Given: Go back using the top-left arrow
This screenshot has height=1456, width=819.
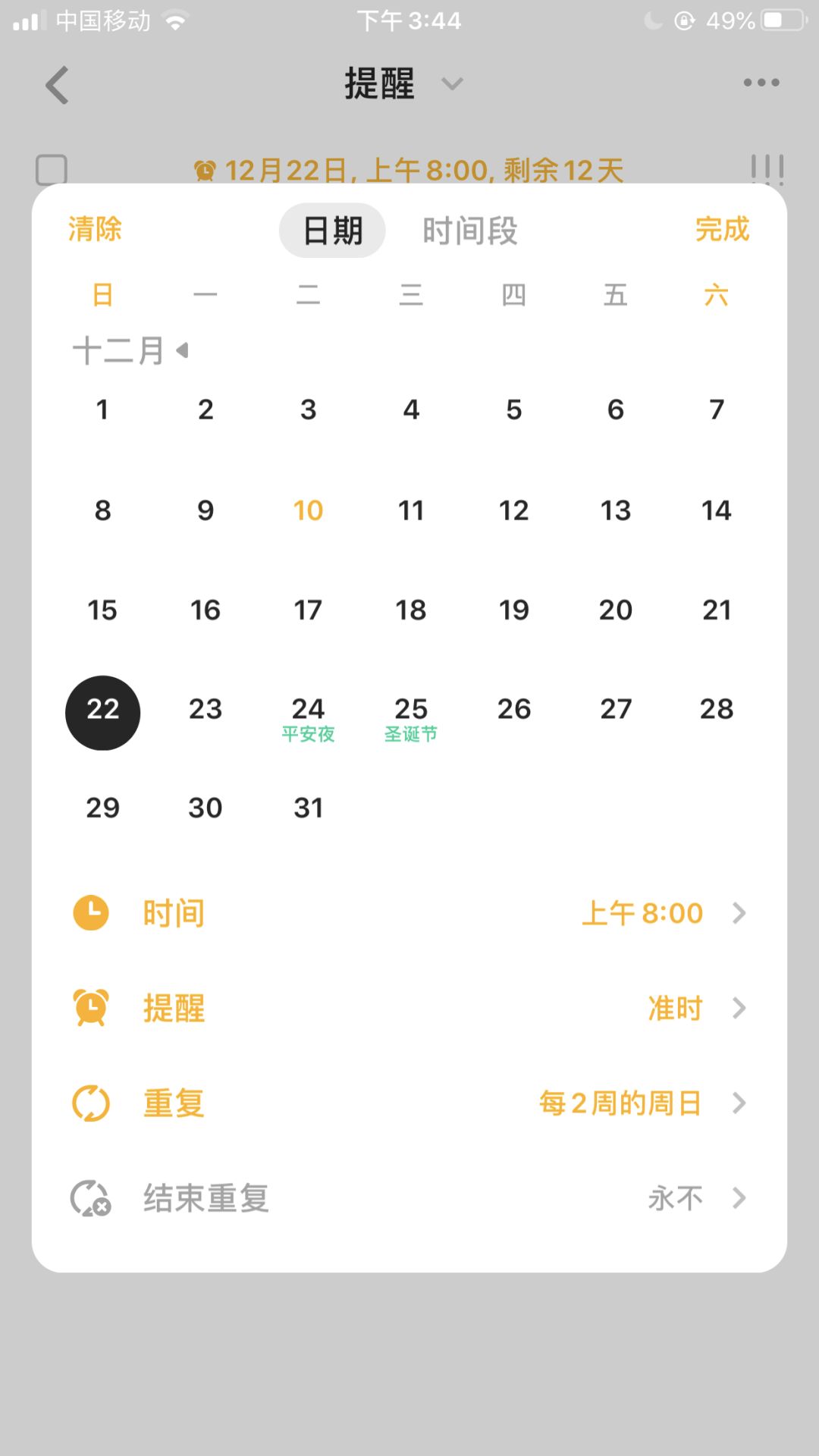Looking at the screenshot, I should 58,84.
